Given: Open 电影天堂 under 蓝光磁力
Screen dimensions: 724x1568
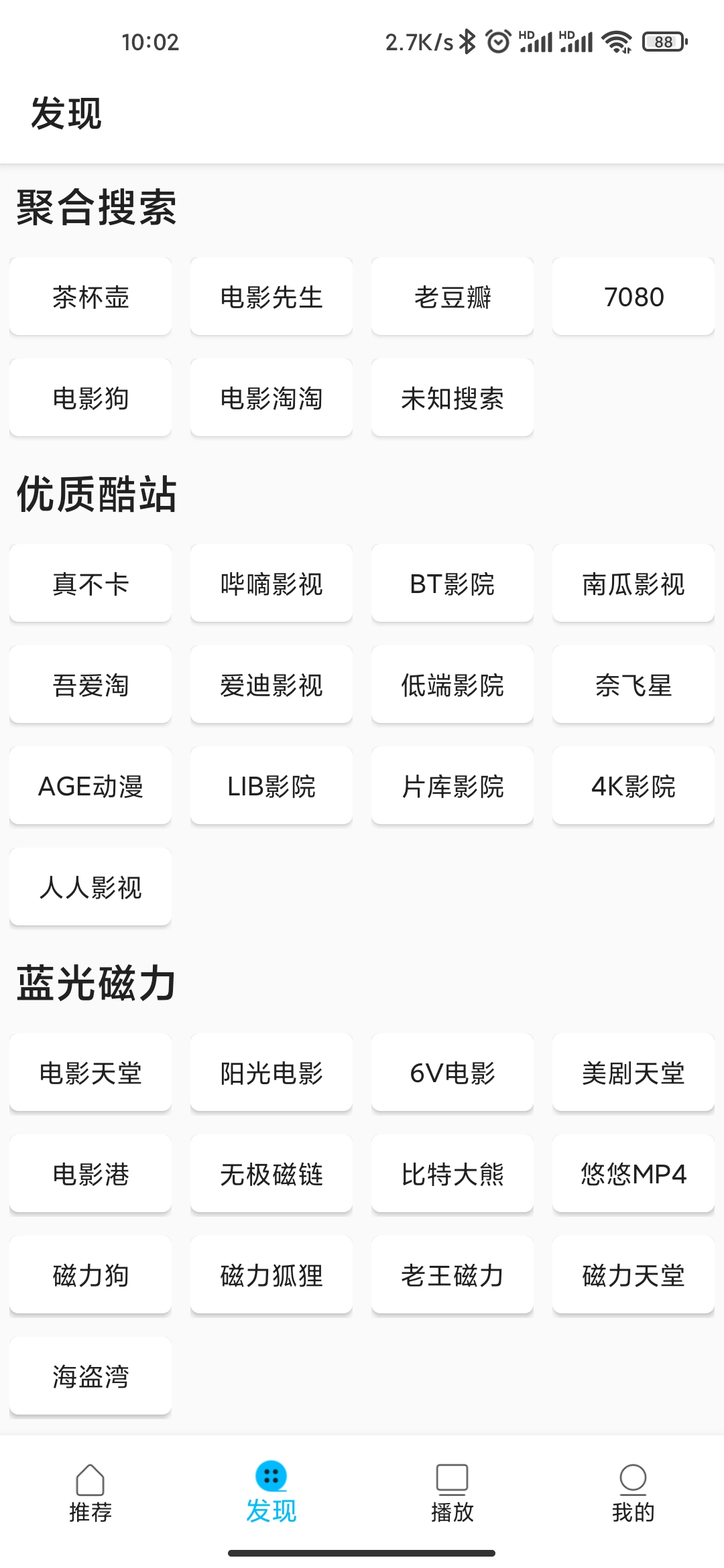Looking at the screenshot, I should point(90,1072).
